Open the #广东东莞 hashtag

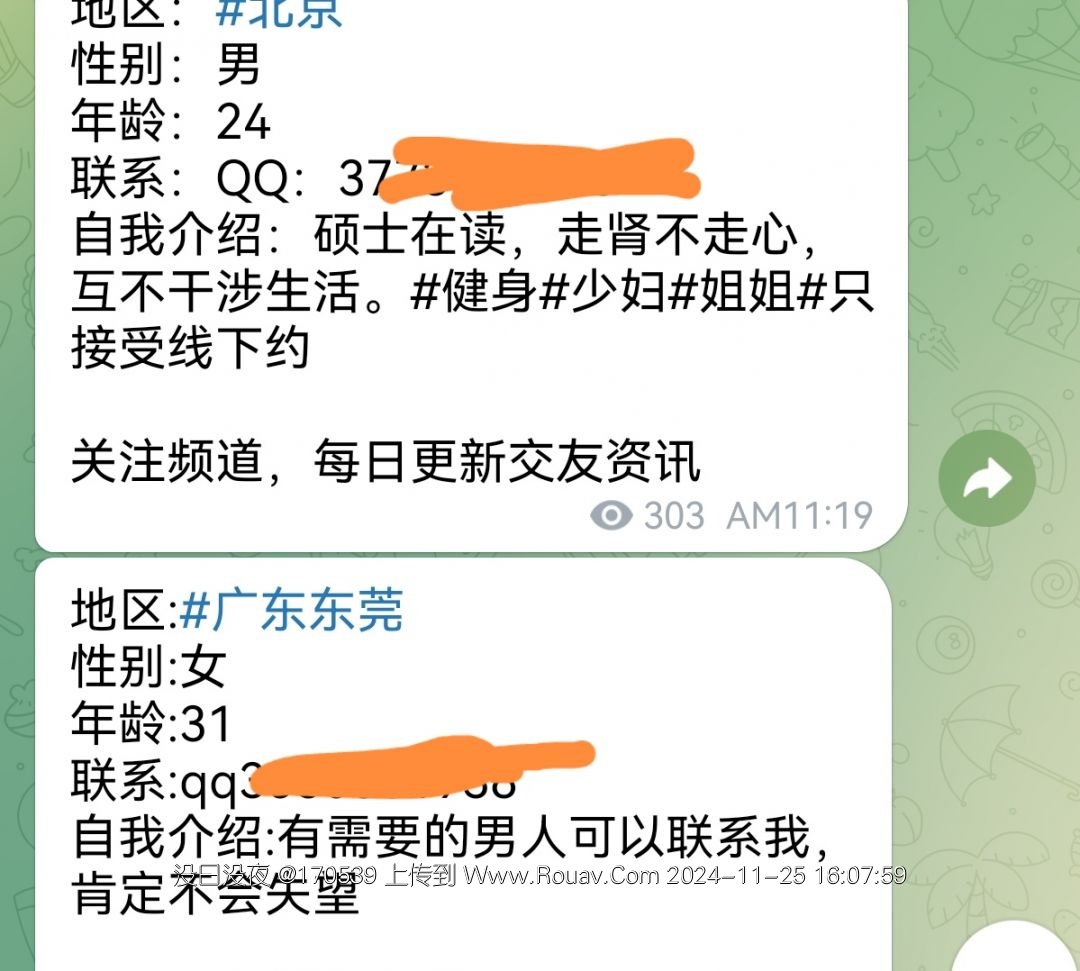tap(292, 611)
